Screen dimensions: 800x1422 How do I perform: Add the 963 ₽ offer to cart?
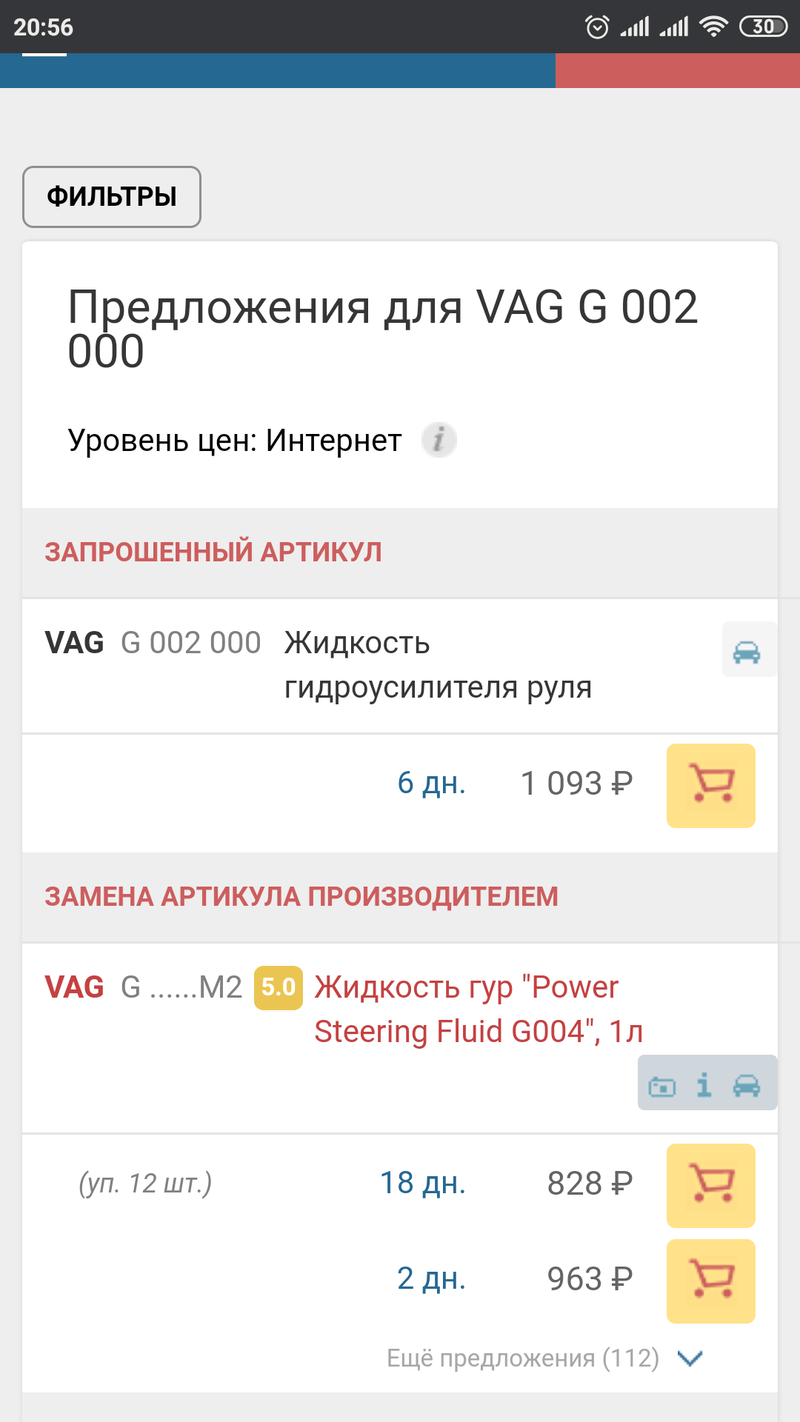[710, 1281]
